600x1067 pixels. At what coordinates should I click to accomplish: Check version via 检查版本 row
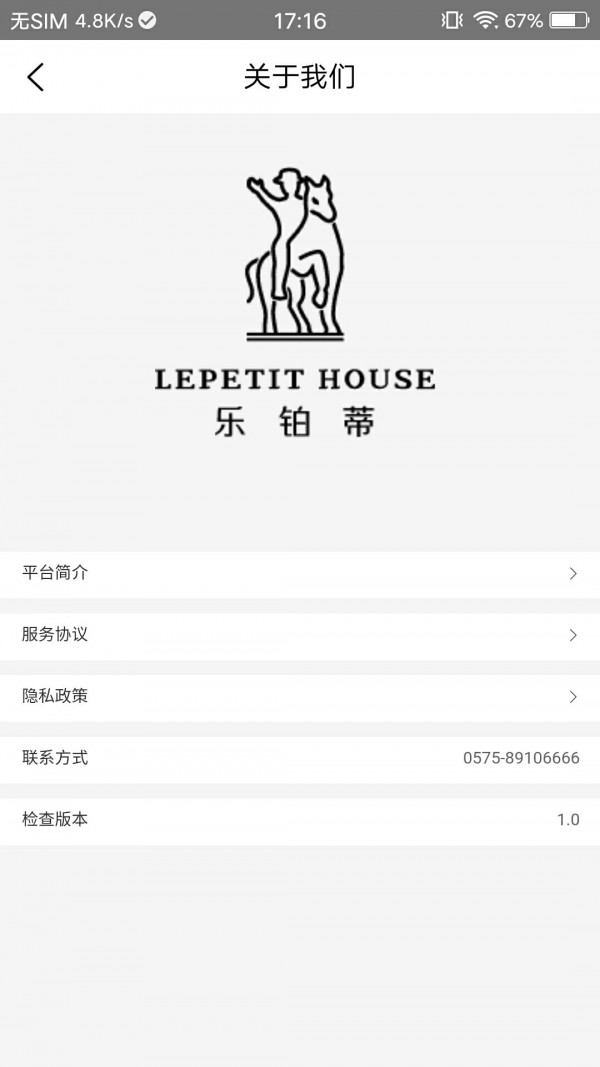click(300, 820)
